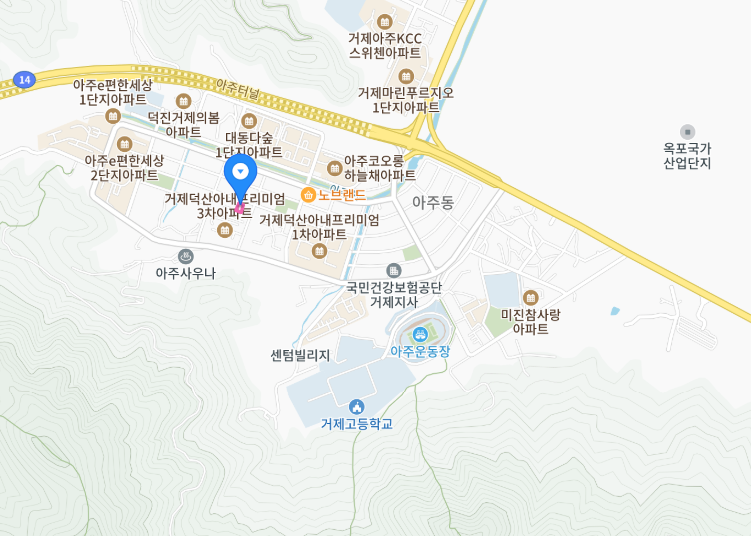Viewport: 751px width, 536px height.
Task: Select the 덕진거제의봄아파트 marker
Action: pyautogui.click(x=183, y=100)
